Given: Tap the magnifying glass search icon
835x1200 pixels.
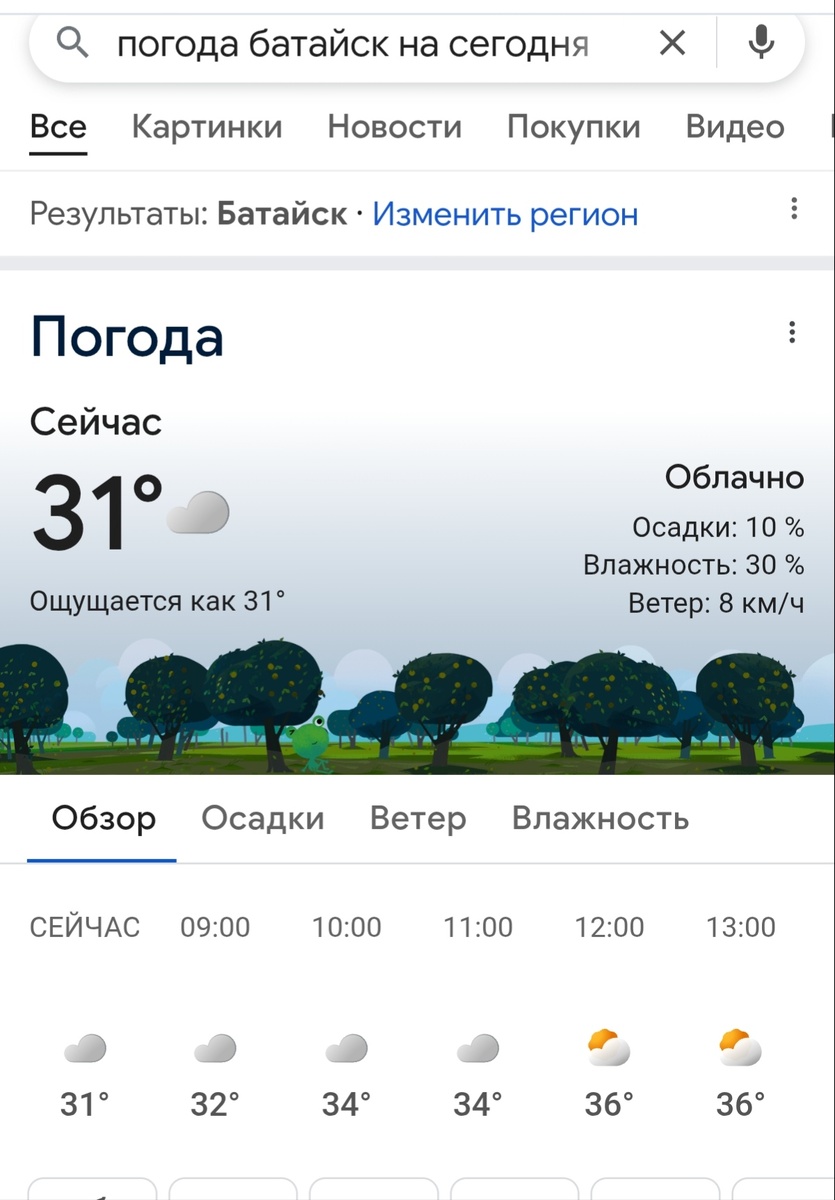Looking at the screenshot, I should click(x=69, y=42).
